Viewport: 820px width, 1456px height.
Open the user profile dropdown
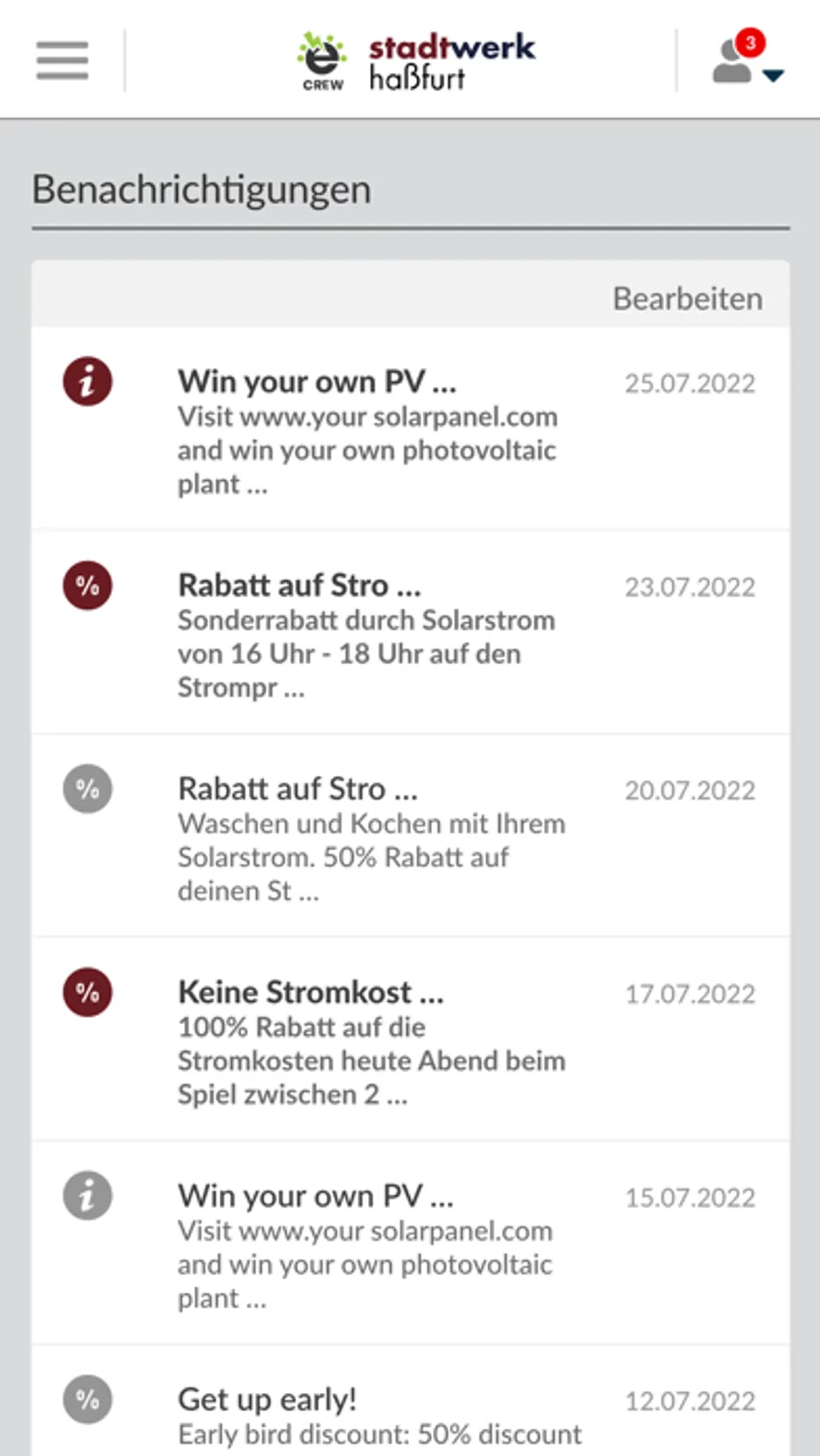(x=746, y=62)
